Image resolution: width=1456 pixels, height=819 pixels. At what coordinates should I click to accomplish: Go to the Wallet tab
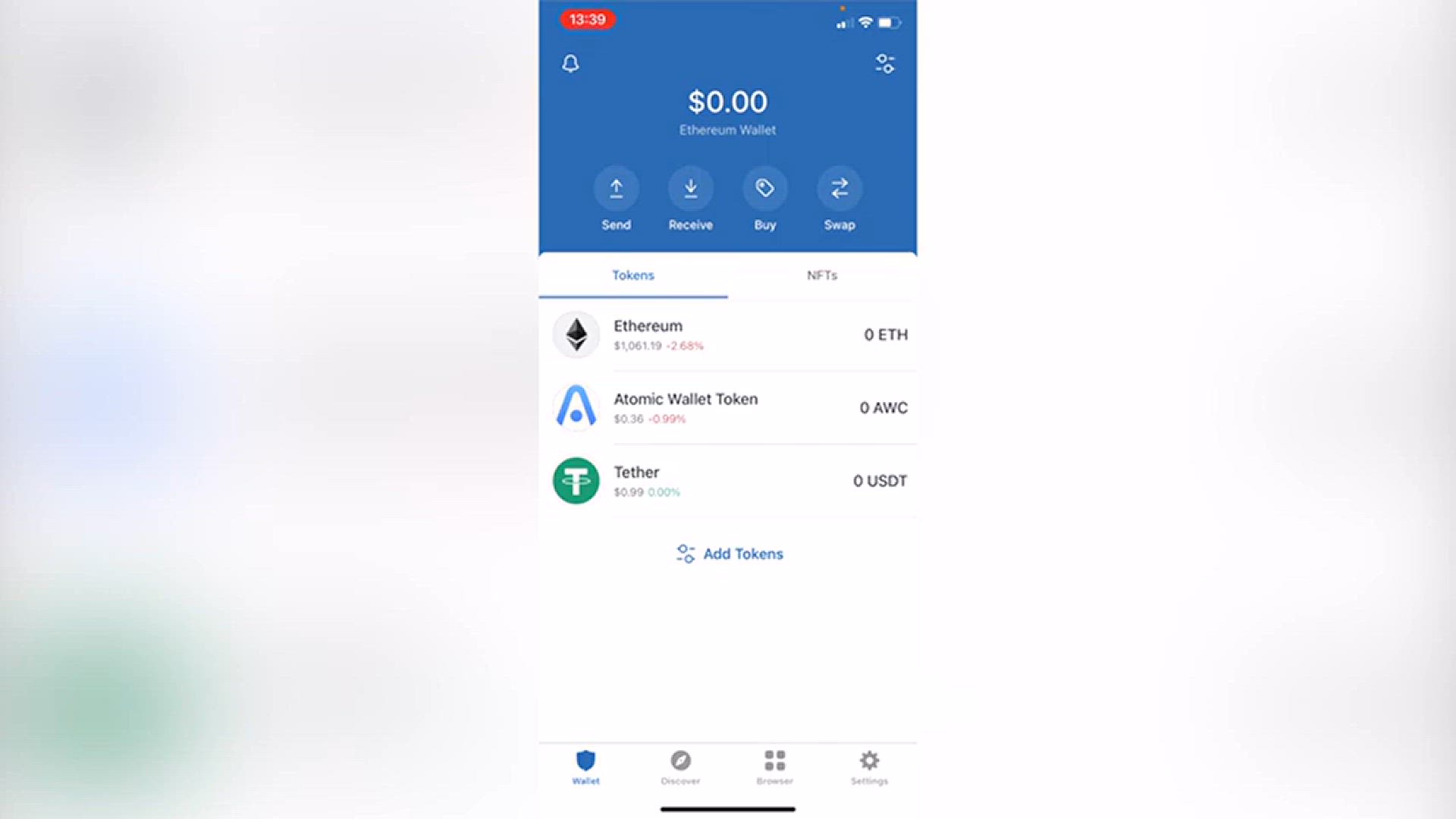[x=585, y=767]
